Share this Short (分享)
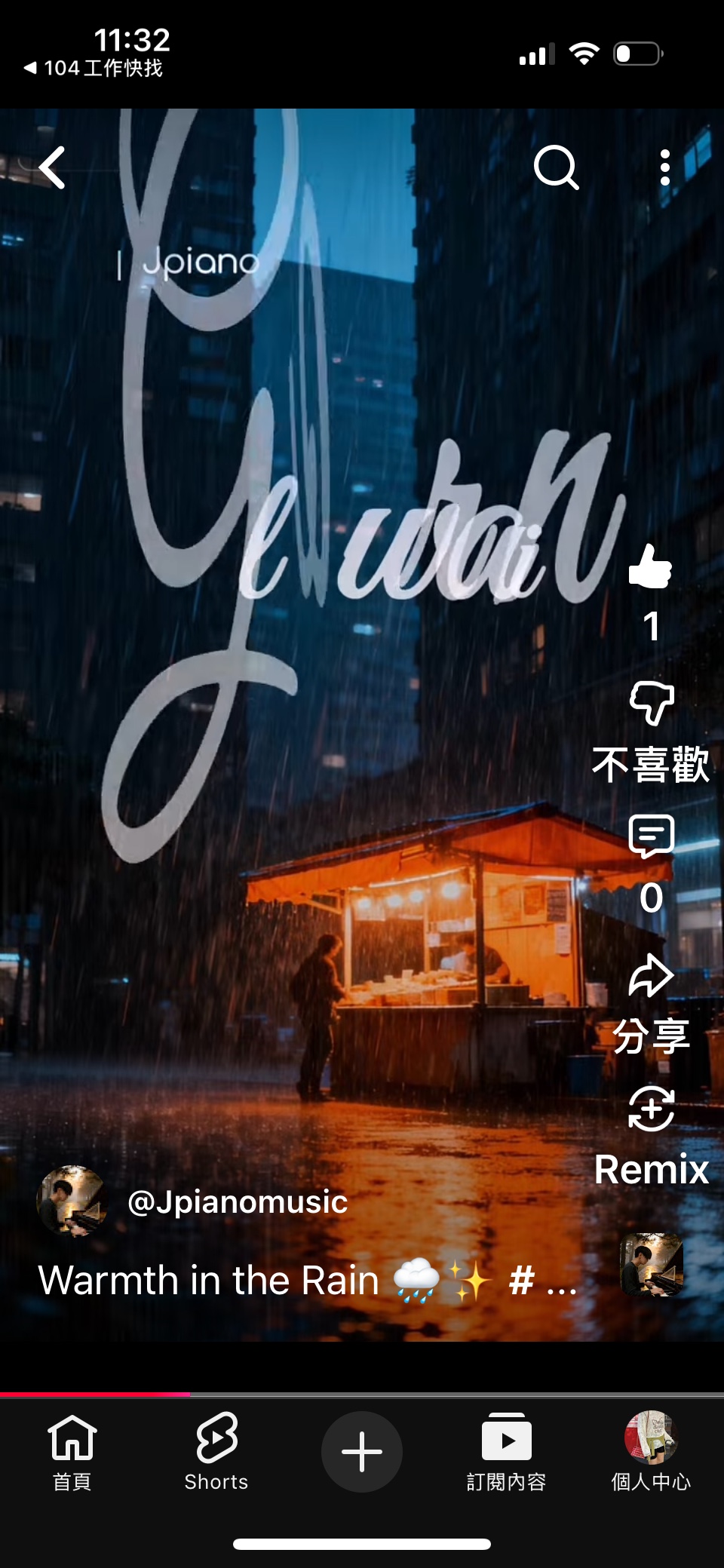The width and height of the screenshot is (724, 1568). coord(651,976)
